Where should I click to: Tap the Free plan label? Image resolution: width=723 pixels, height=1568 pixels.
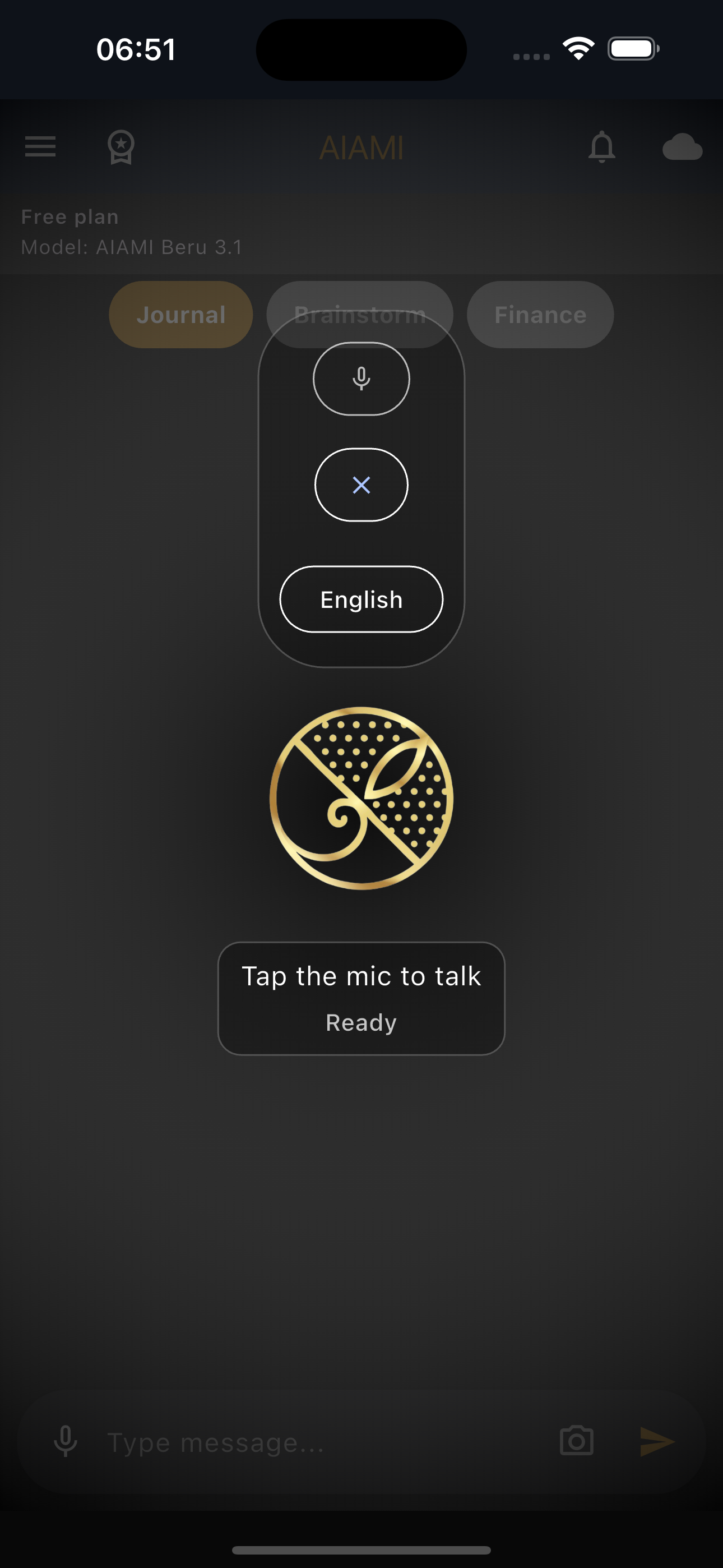(69, 216)
